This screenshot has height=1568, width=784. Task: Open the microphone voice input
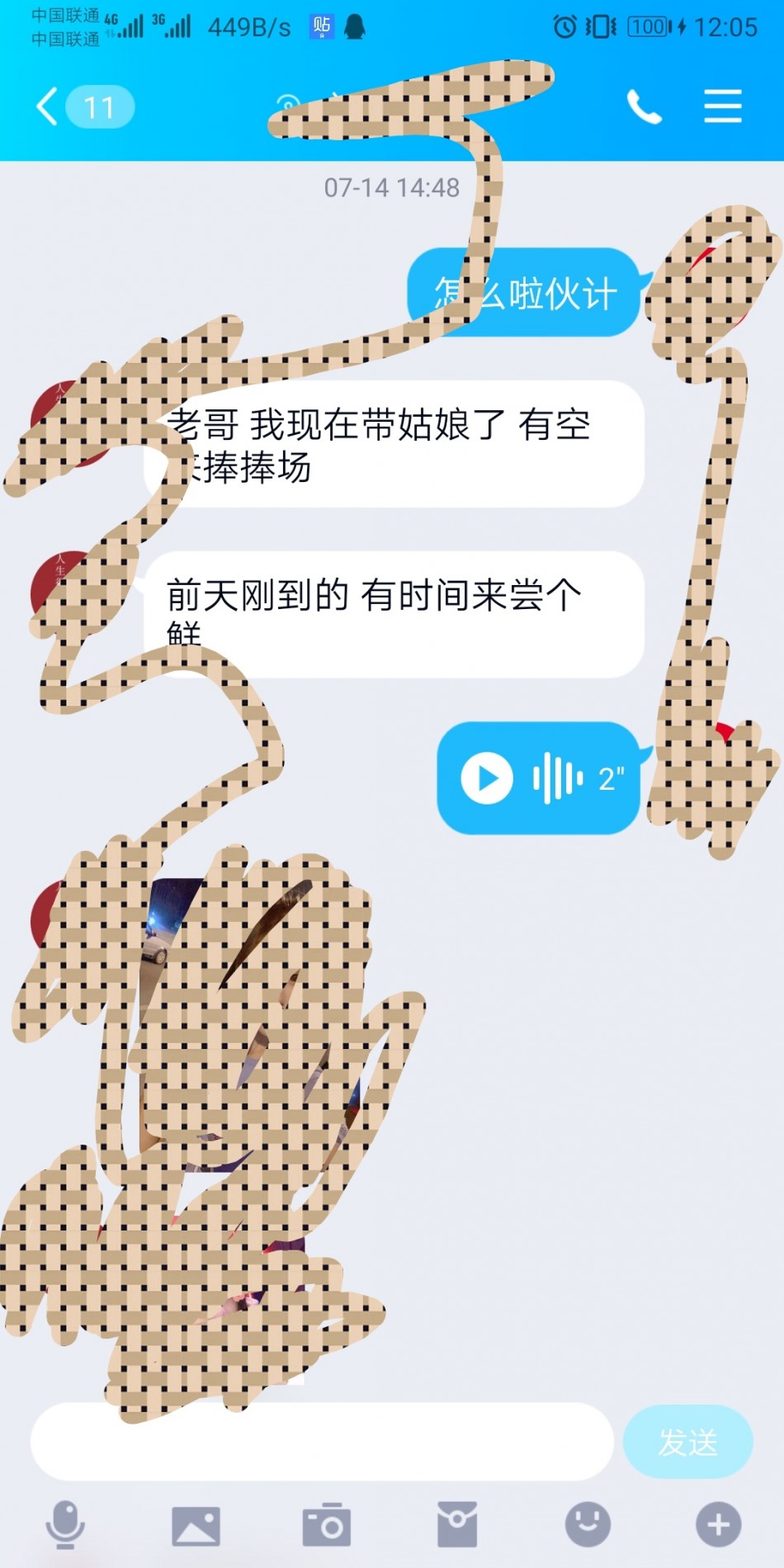64,1524
